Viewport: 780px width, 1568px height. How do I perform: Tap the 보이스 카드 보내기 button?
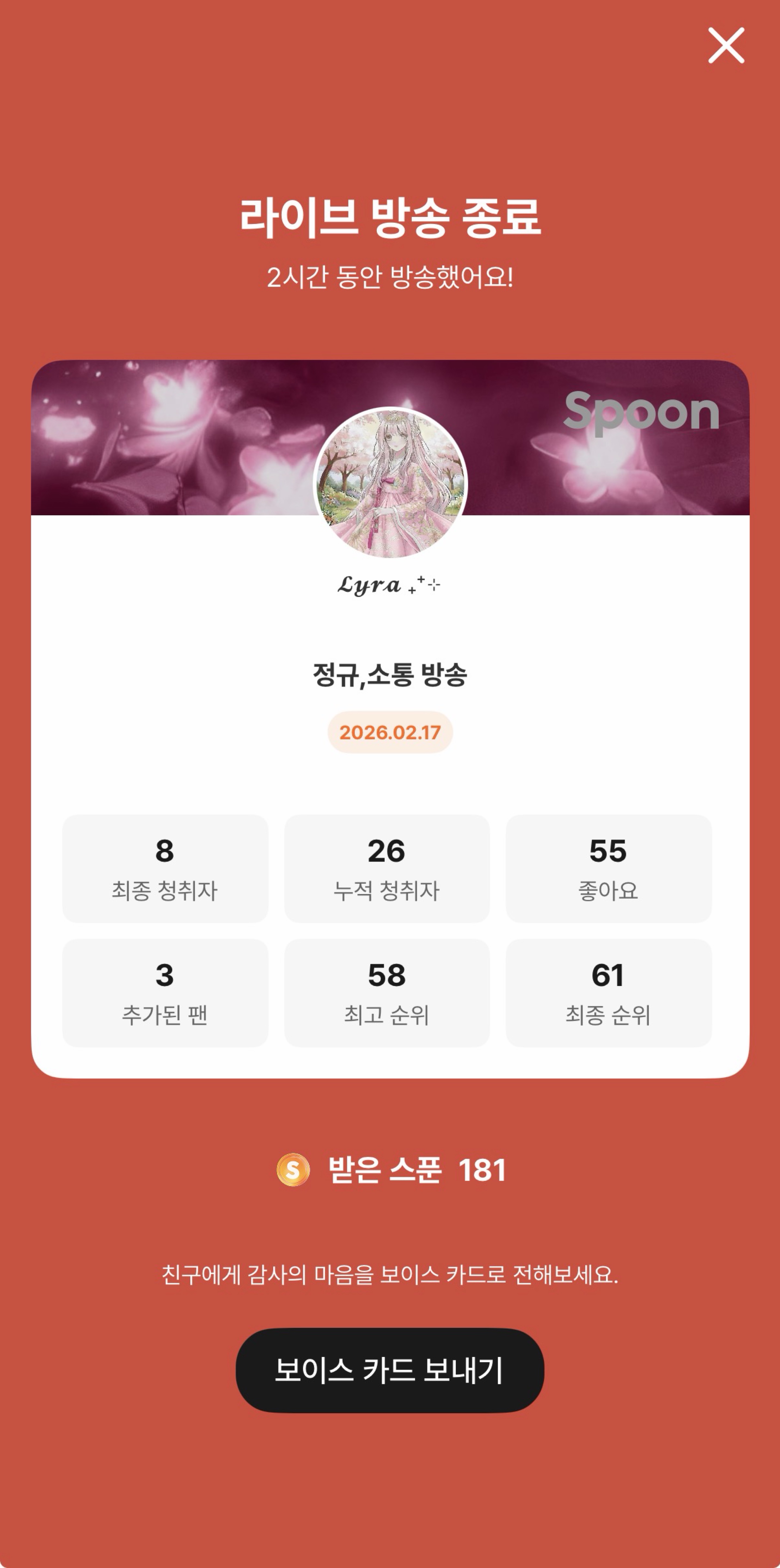[x=390, y=1370]
